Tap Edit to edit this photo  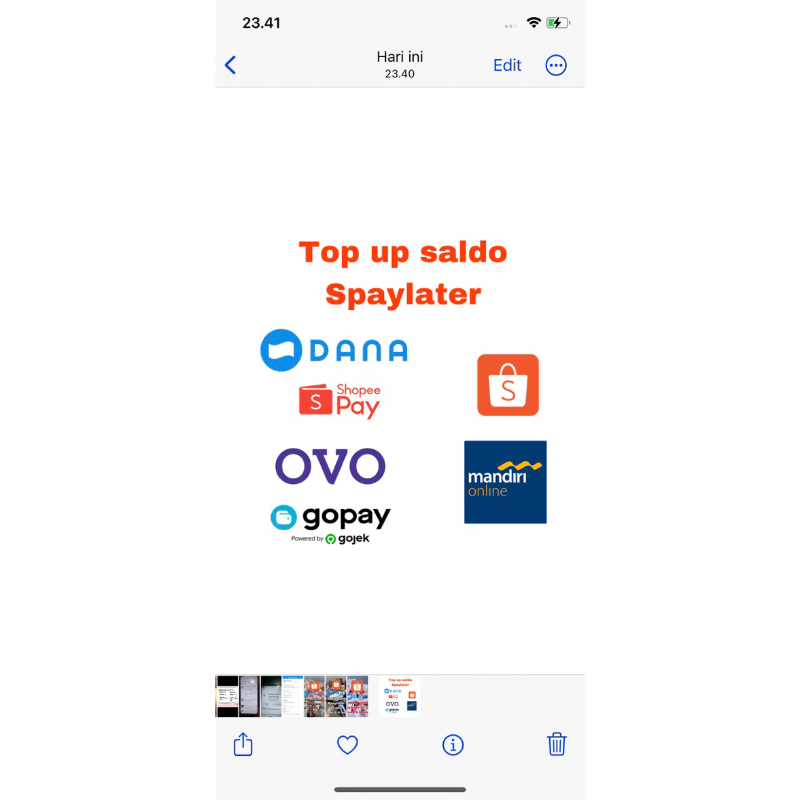click(x=507, y=65)
